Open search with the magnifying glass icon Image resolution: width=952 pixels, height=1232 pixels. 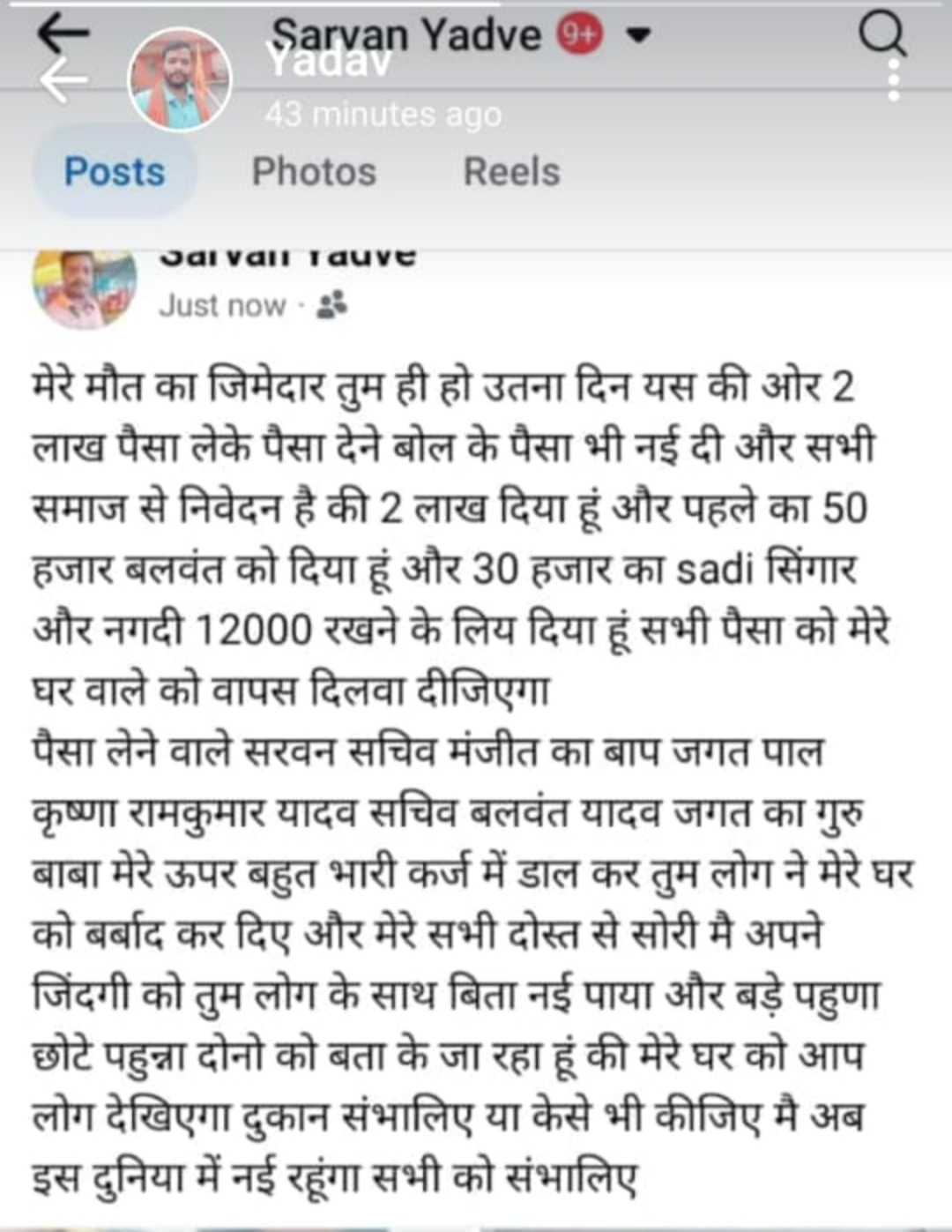[x=881, y=34]
